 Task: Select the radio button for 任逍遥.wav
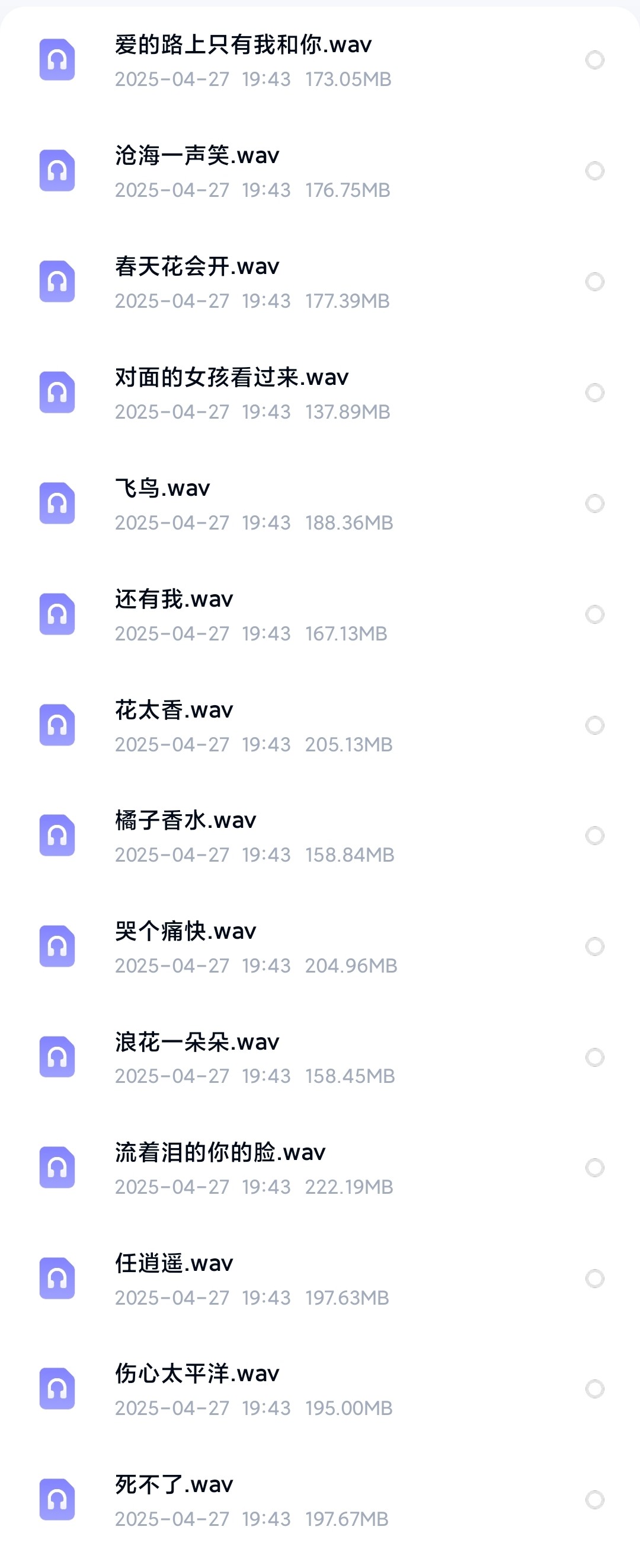pos(594,1278)
